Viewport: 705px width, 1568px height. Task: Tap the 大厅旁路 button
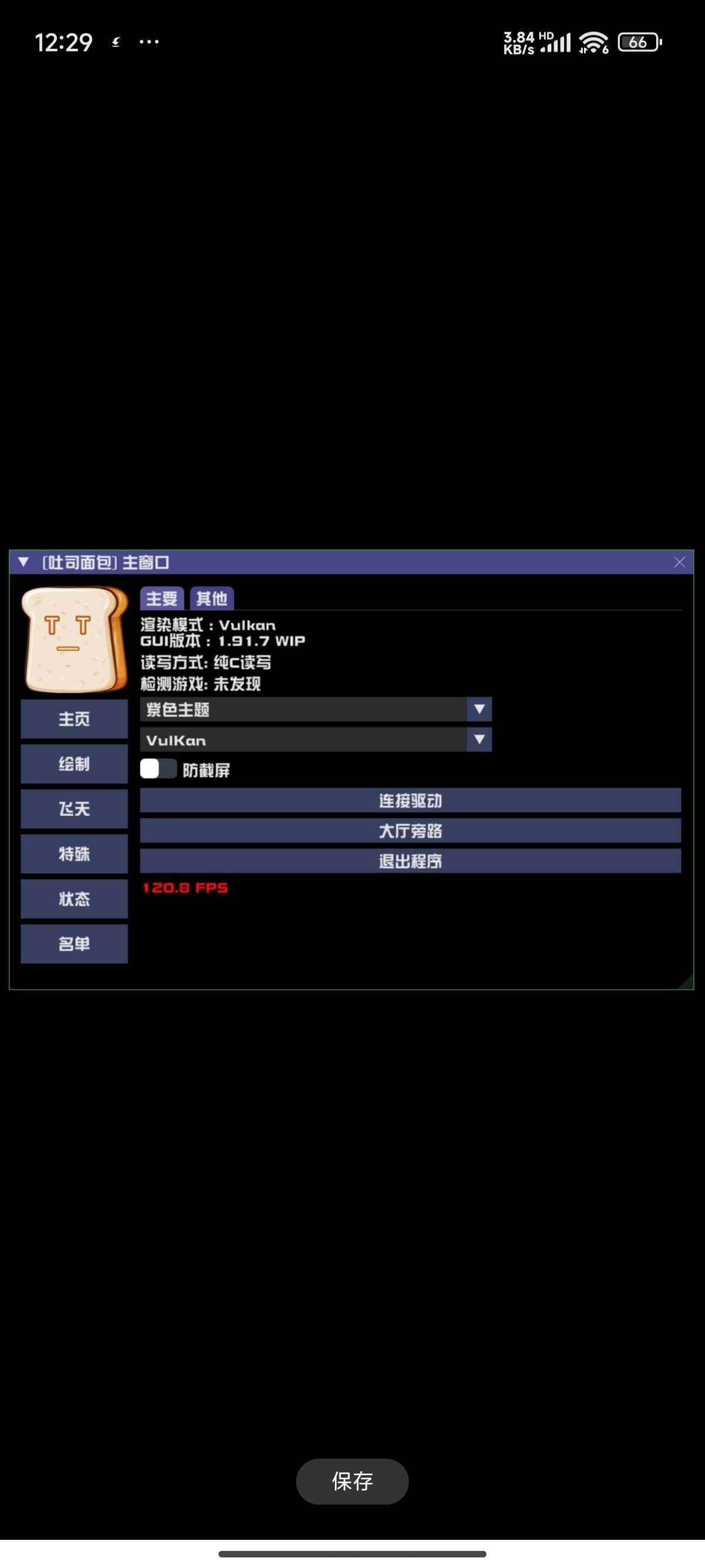coord(409,831)
